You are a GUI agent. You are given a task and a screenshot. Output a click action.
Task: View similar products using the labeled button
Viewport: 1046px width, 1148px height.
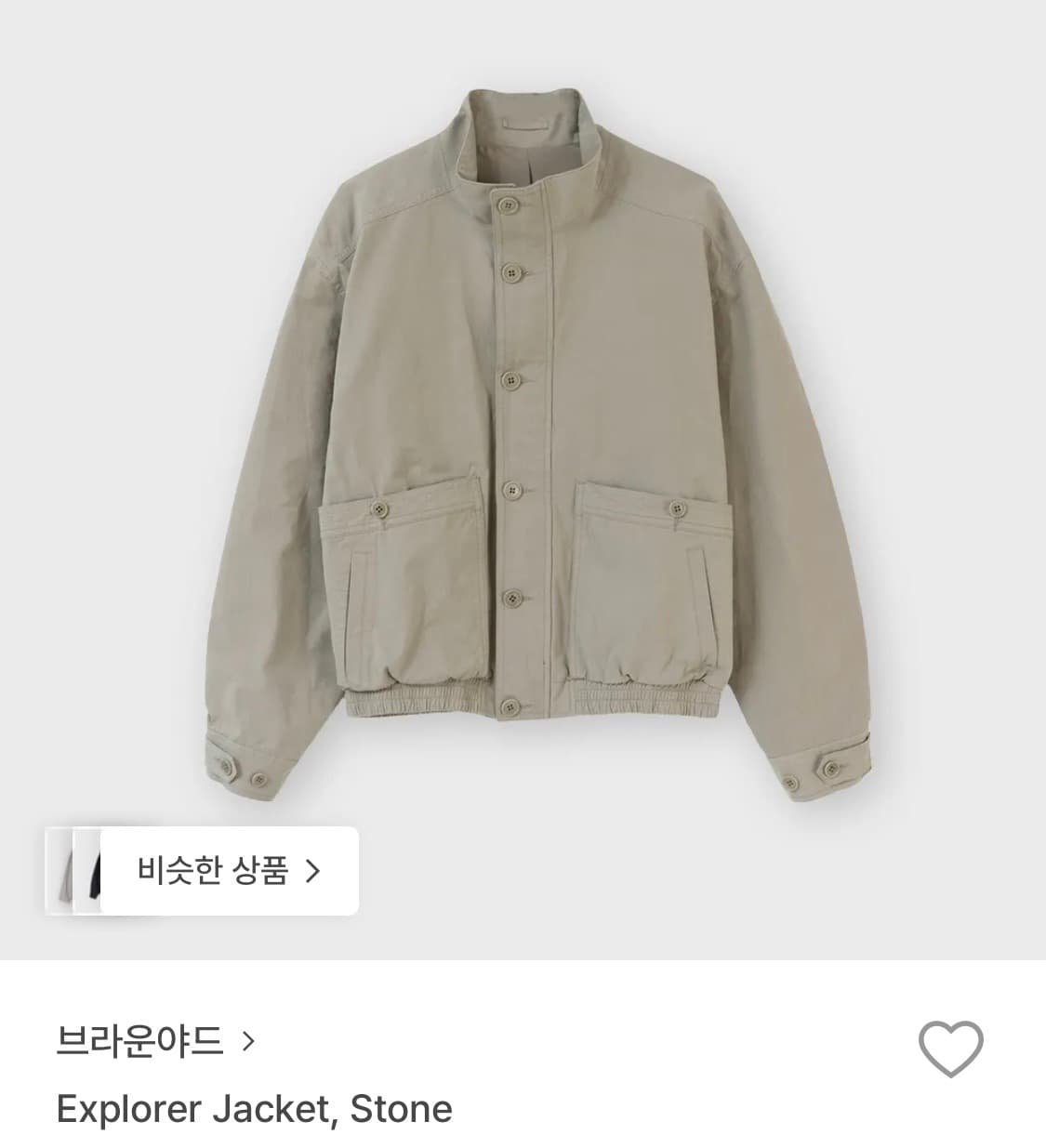pos(228,872)
